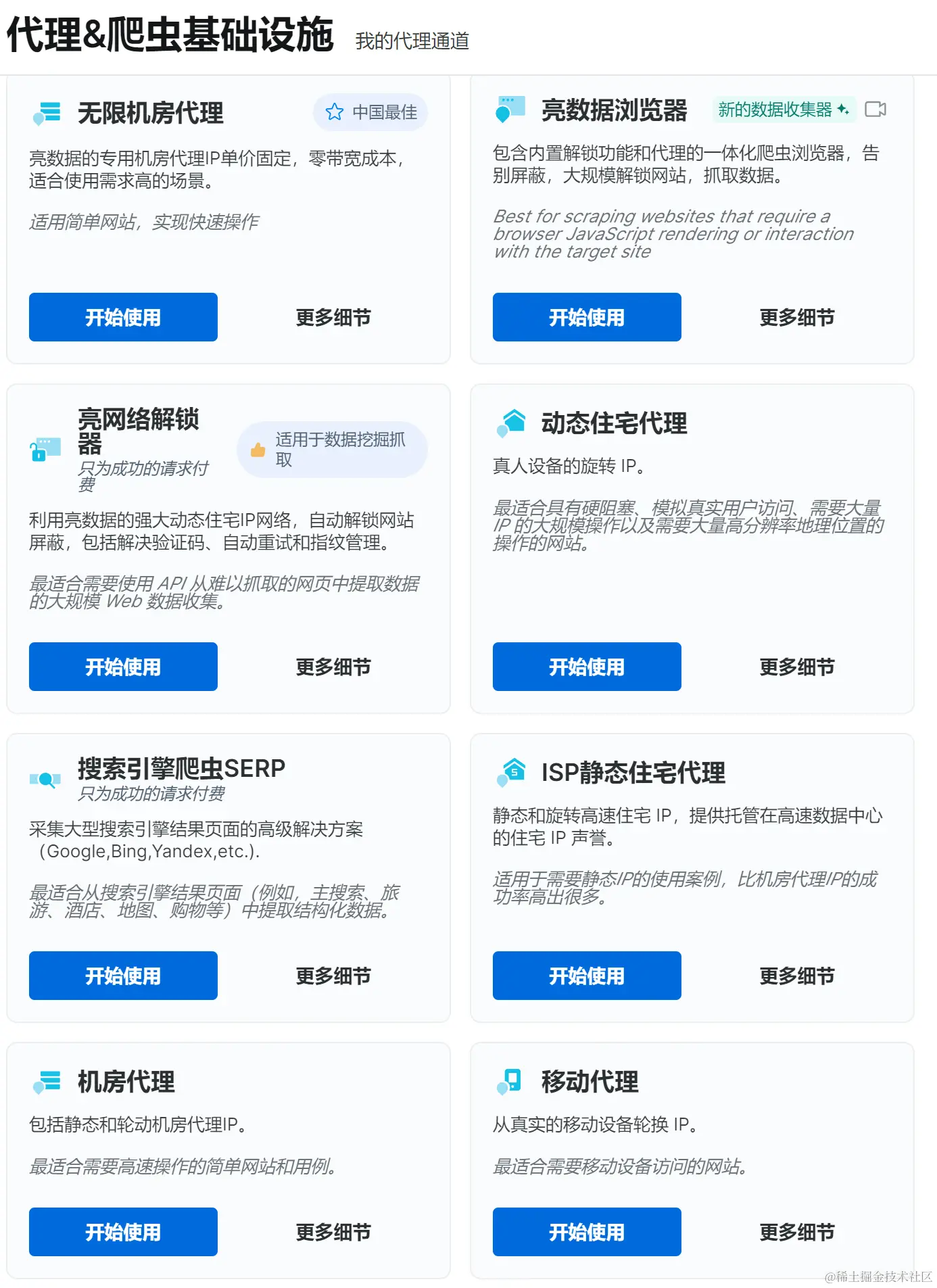Screen dimensions: 937x1288
Task: Start using 无限机房代理
Action: tap(123, 317)
